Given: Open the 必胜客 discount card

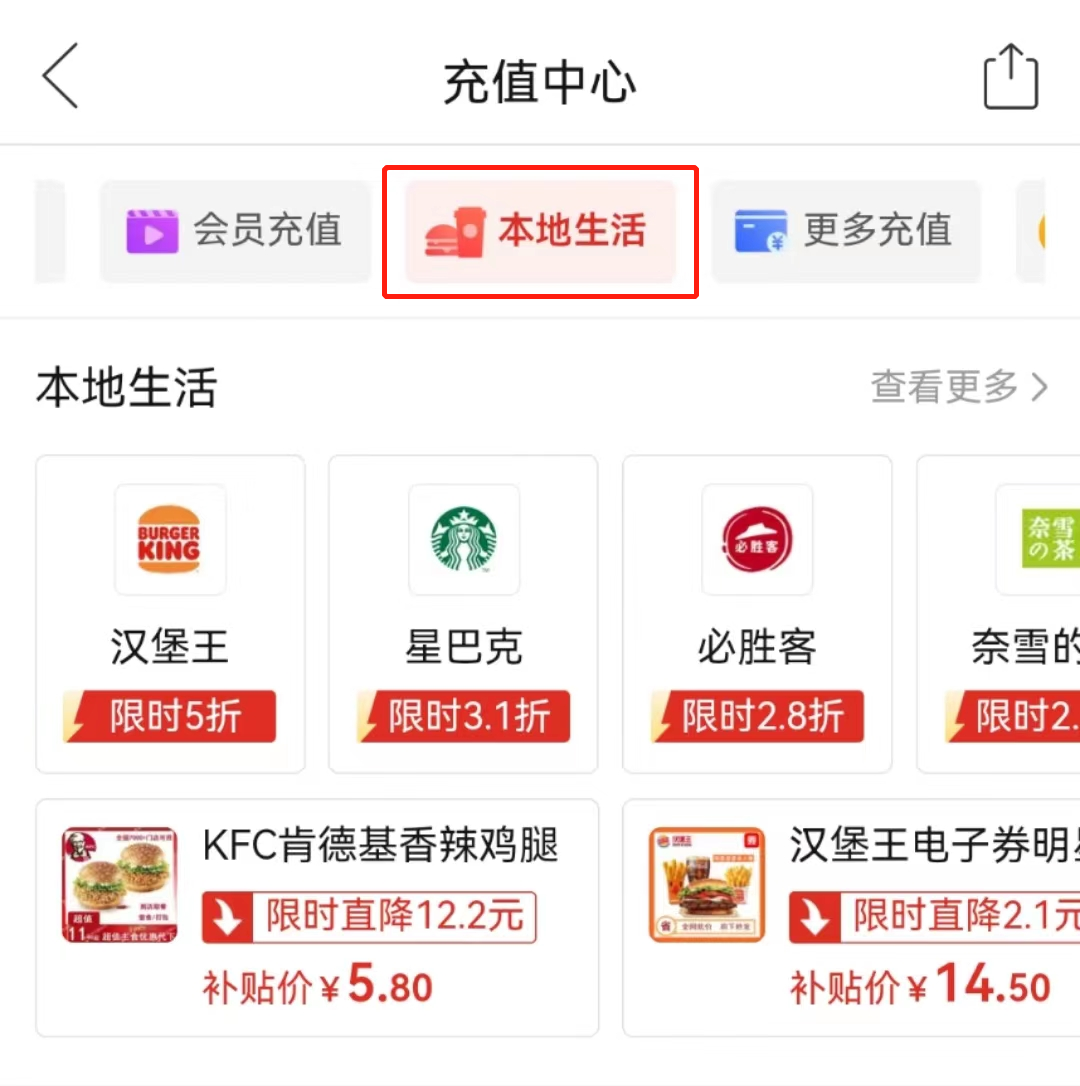Looking at the screenshot, I should coord(757,613).
